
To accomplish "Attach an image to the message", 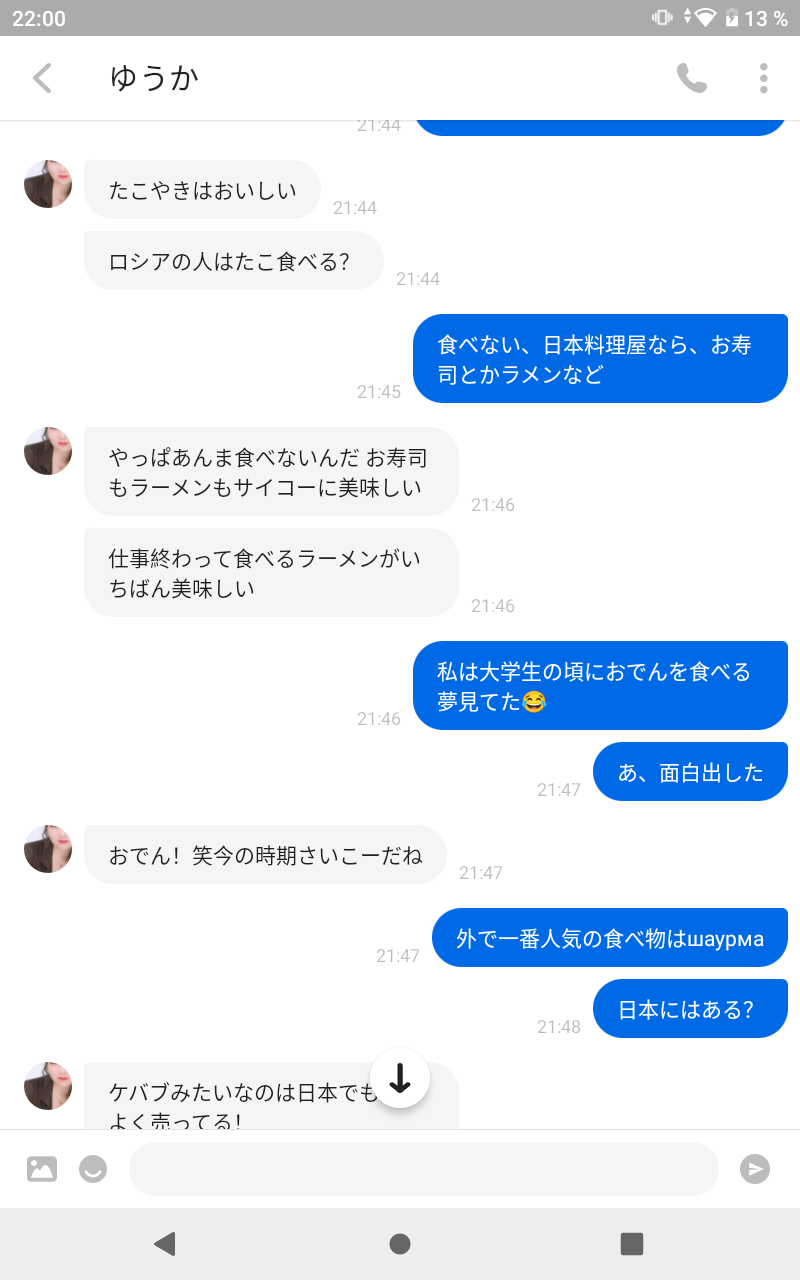I will click(42, 1168).
